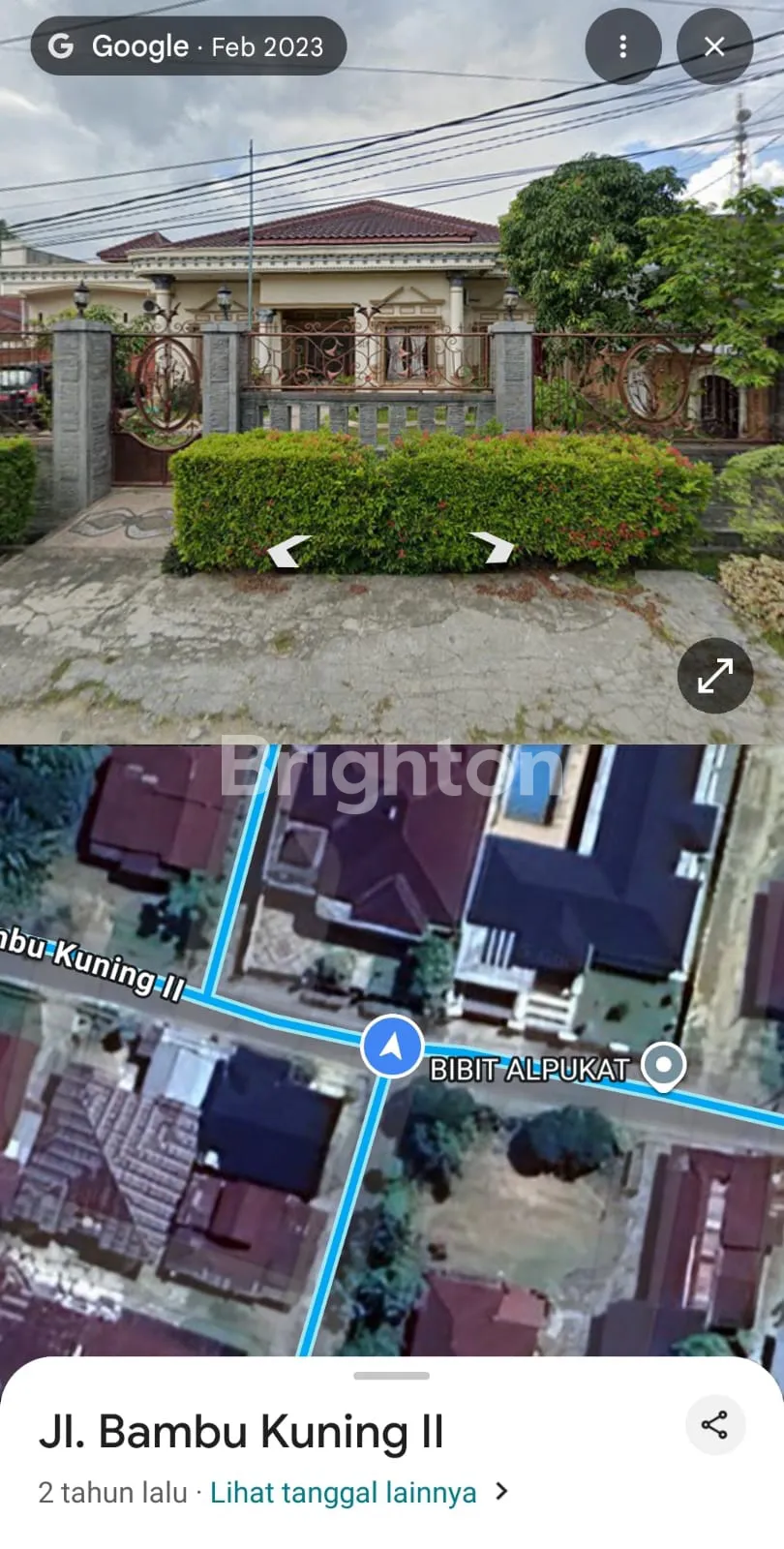Move Street View along the right arrow
784x1549 pixels.
495,548
